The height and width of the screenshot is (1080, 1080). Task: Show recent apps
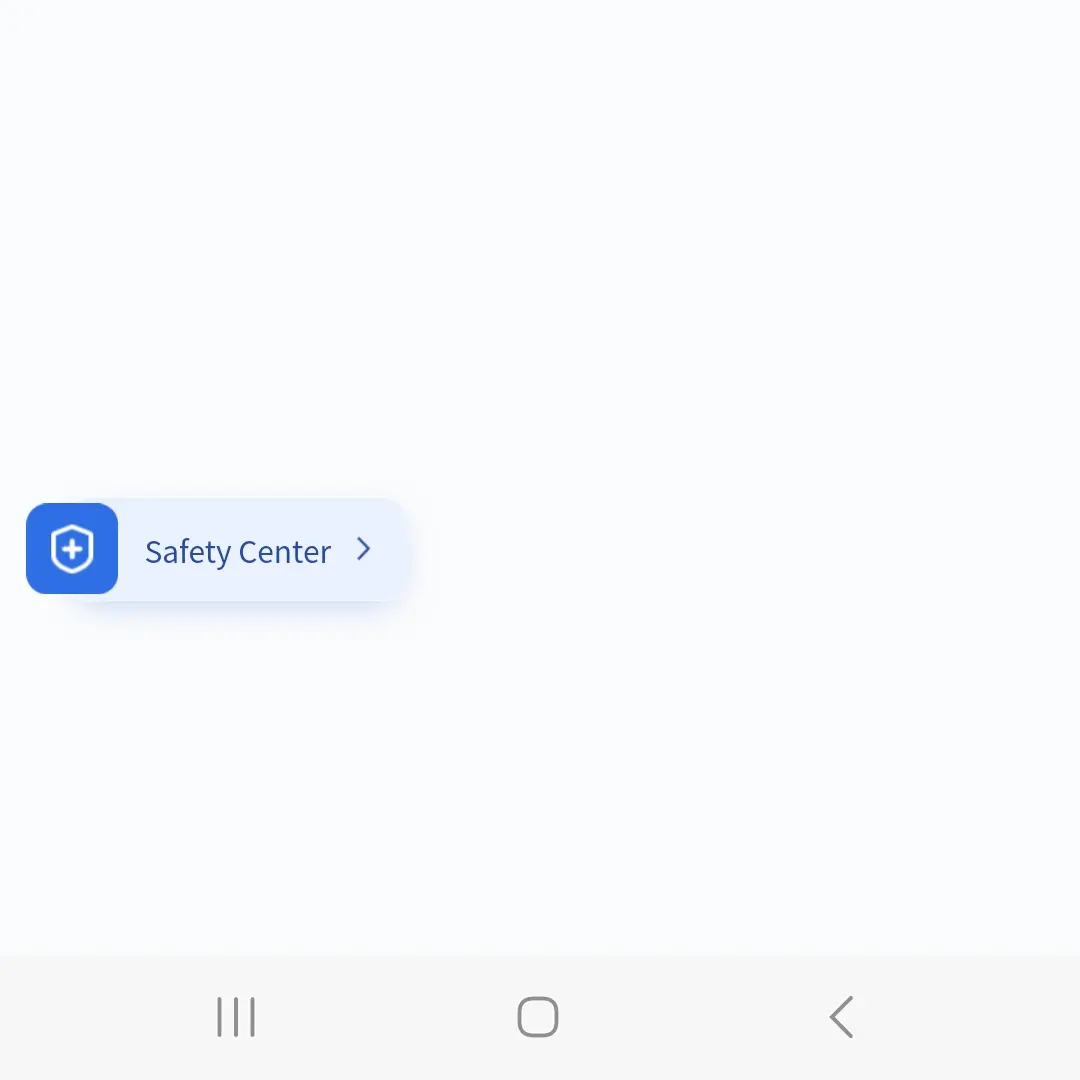(x=236, y=1017)
